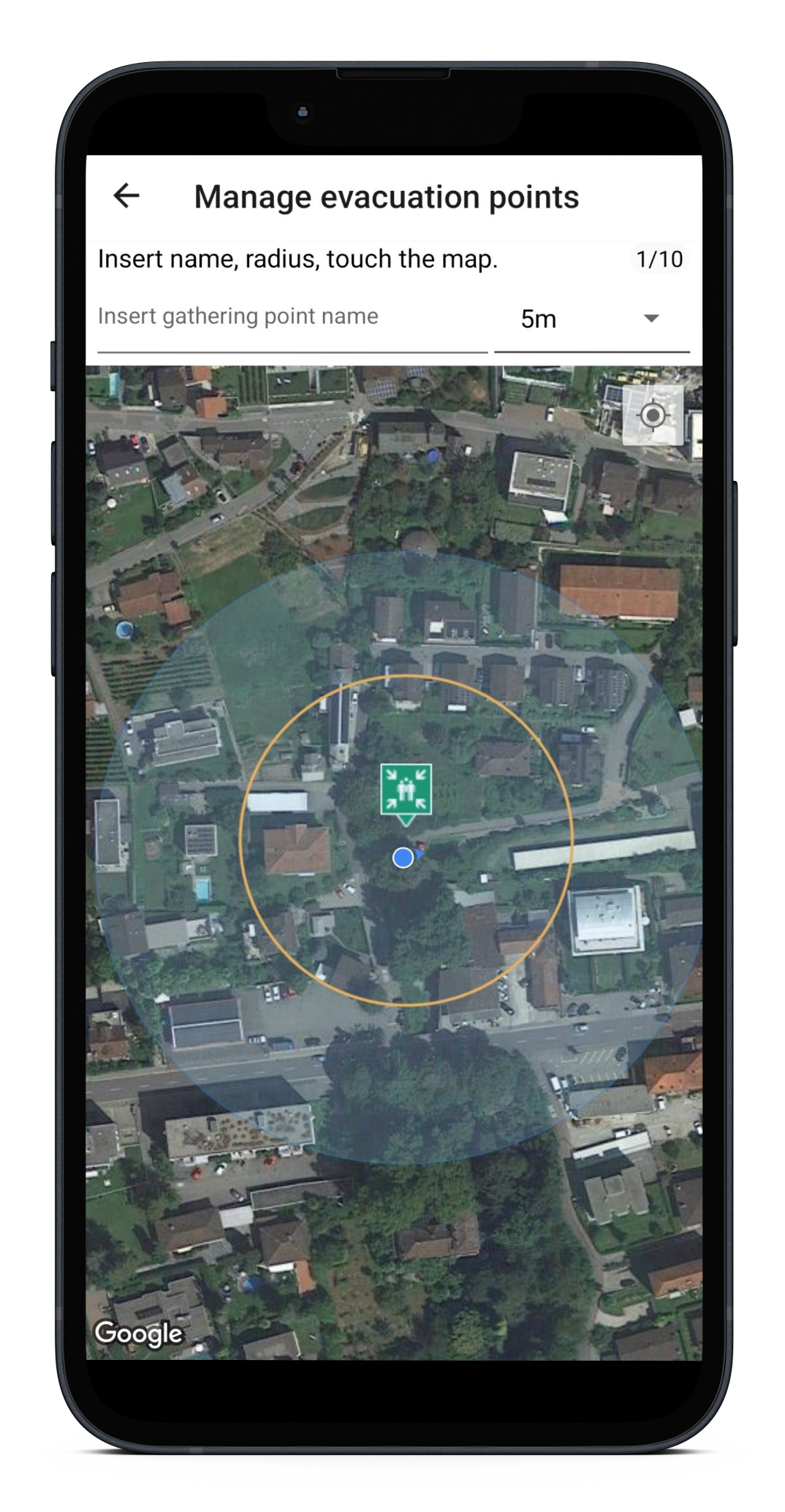
Task: Open the 5m radius dropdown
Action: (x=591, y=319)
